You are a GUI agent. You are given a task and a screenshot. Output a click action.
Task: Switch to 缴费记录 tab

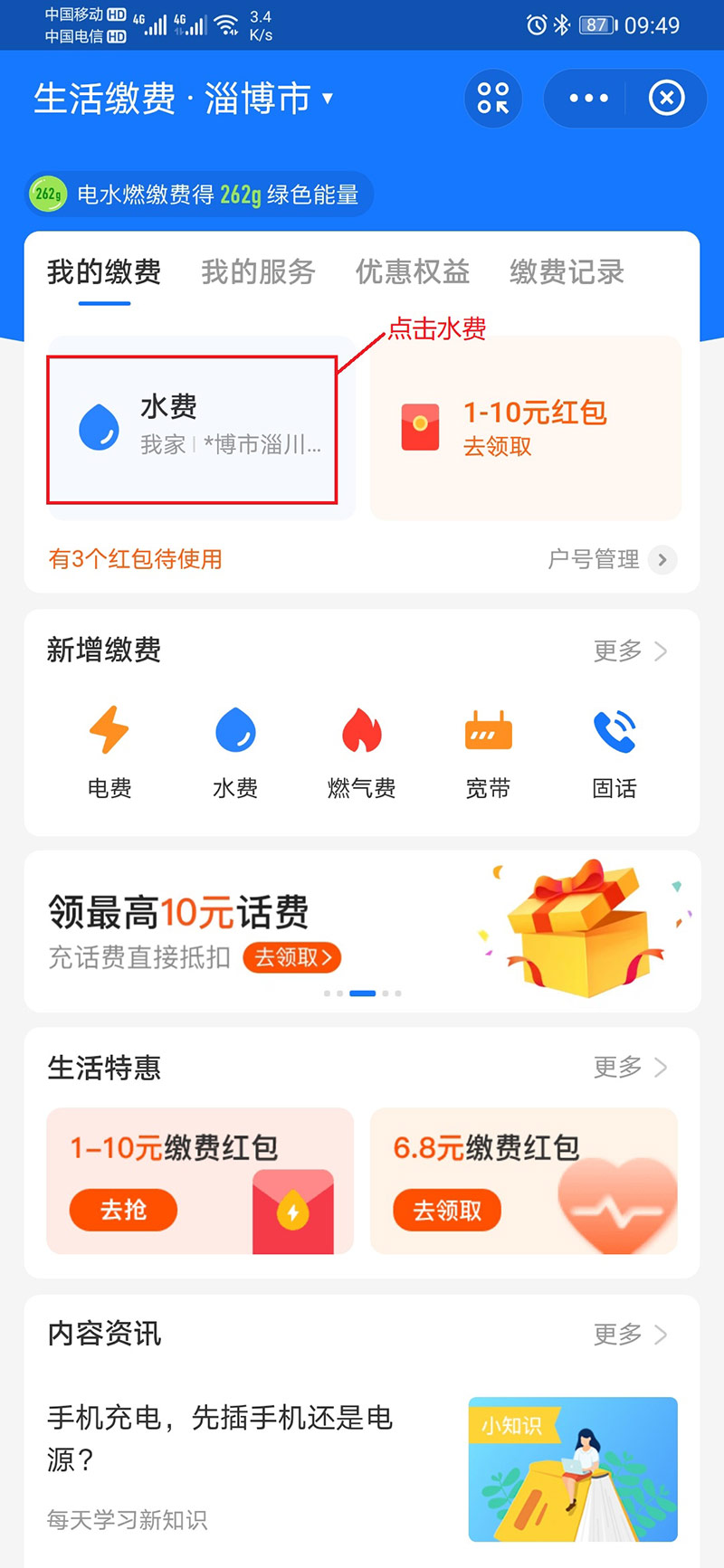pyautogui.click(x=567, y=272)
